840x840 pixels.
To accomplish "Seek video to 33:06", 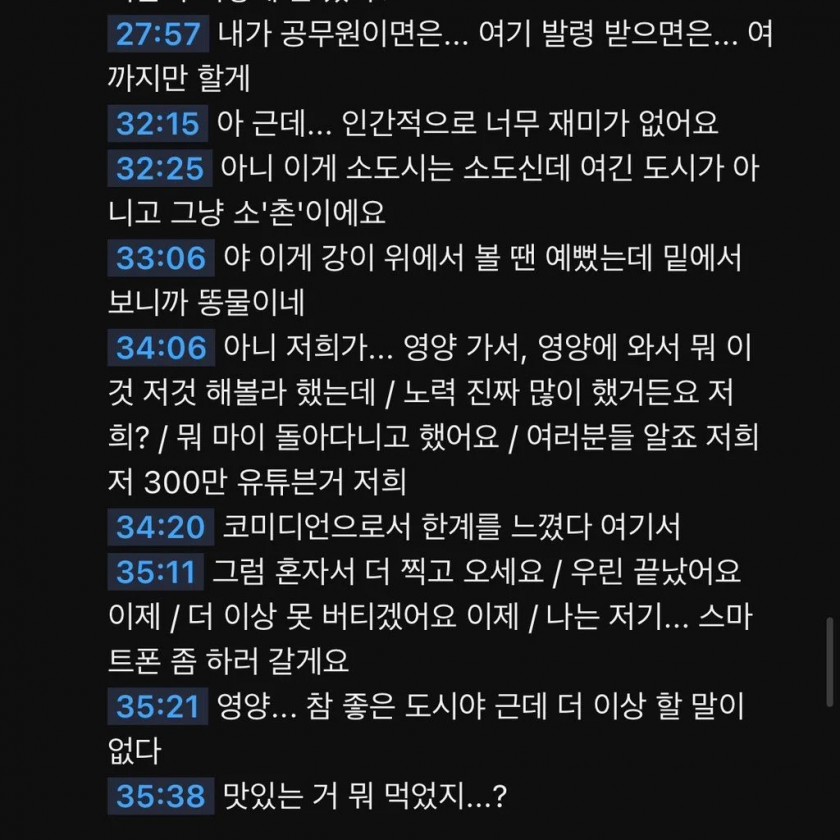I will [158, 258].
